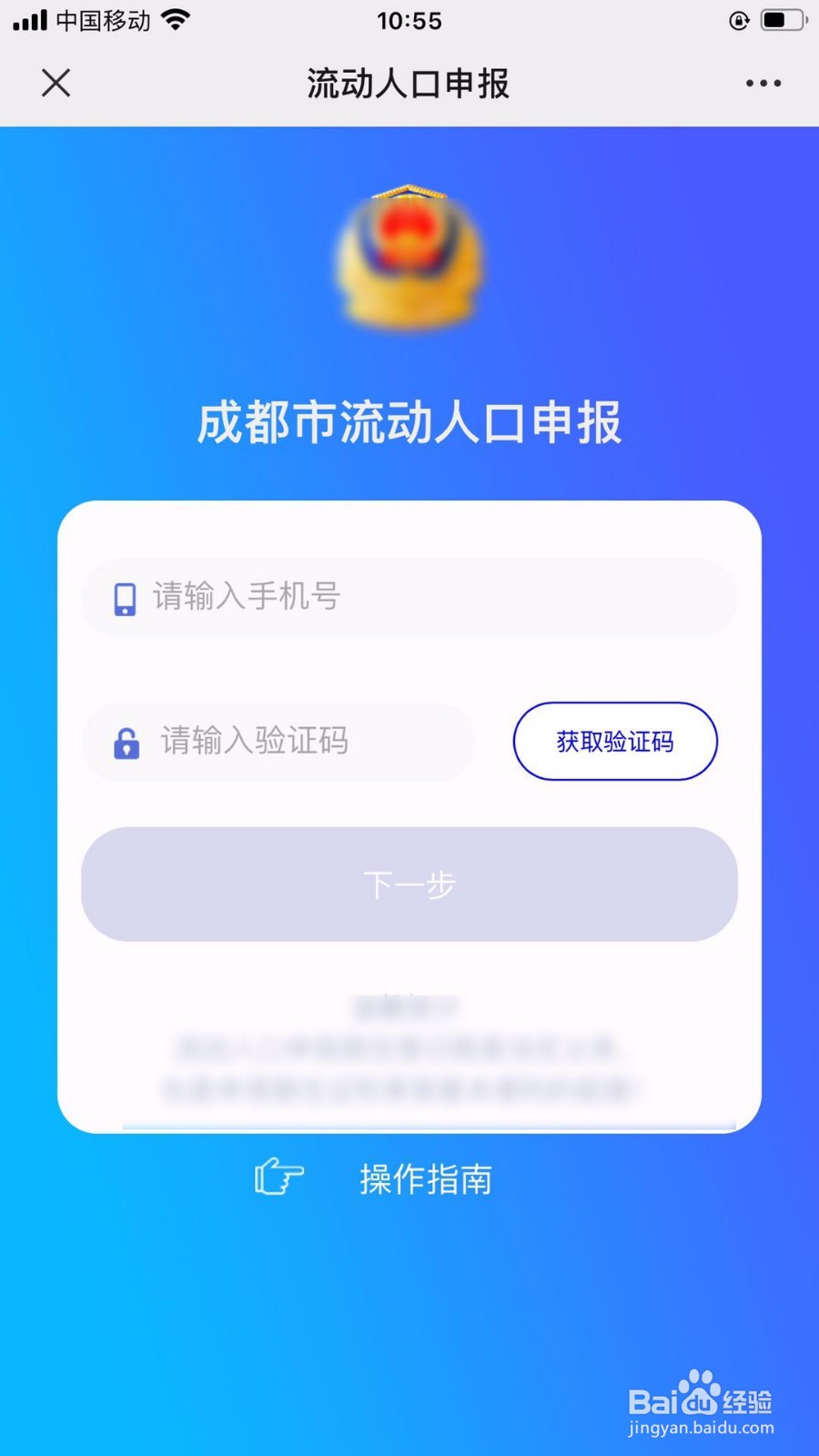Click the pointing hand icon near 操作指南
The height and width of the screenshot is (1456, 819).
pos(278,1178)
